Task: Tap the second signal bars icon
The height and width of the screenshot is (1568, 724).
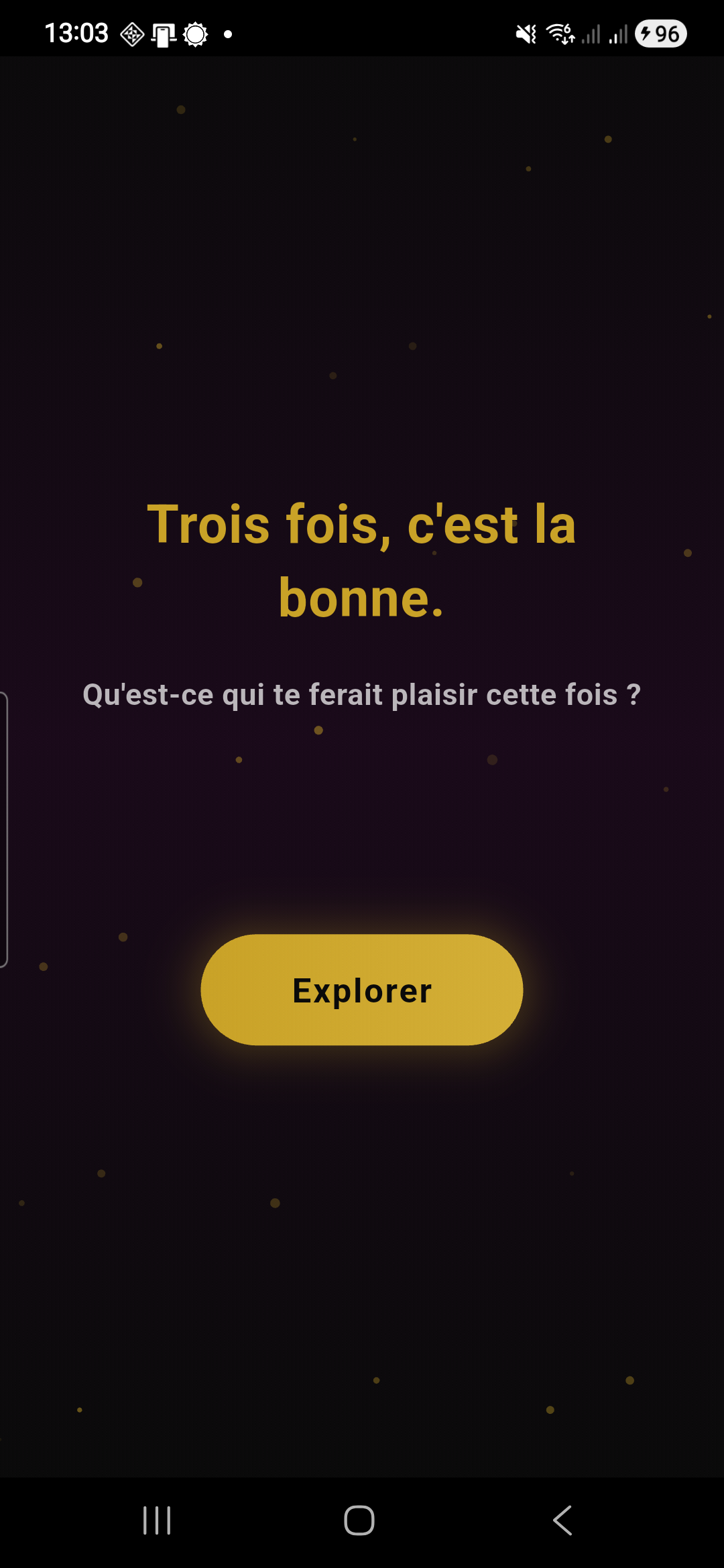Action: tap(618, 34)
